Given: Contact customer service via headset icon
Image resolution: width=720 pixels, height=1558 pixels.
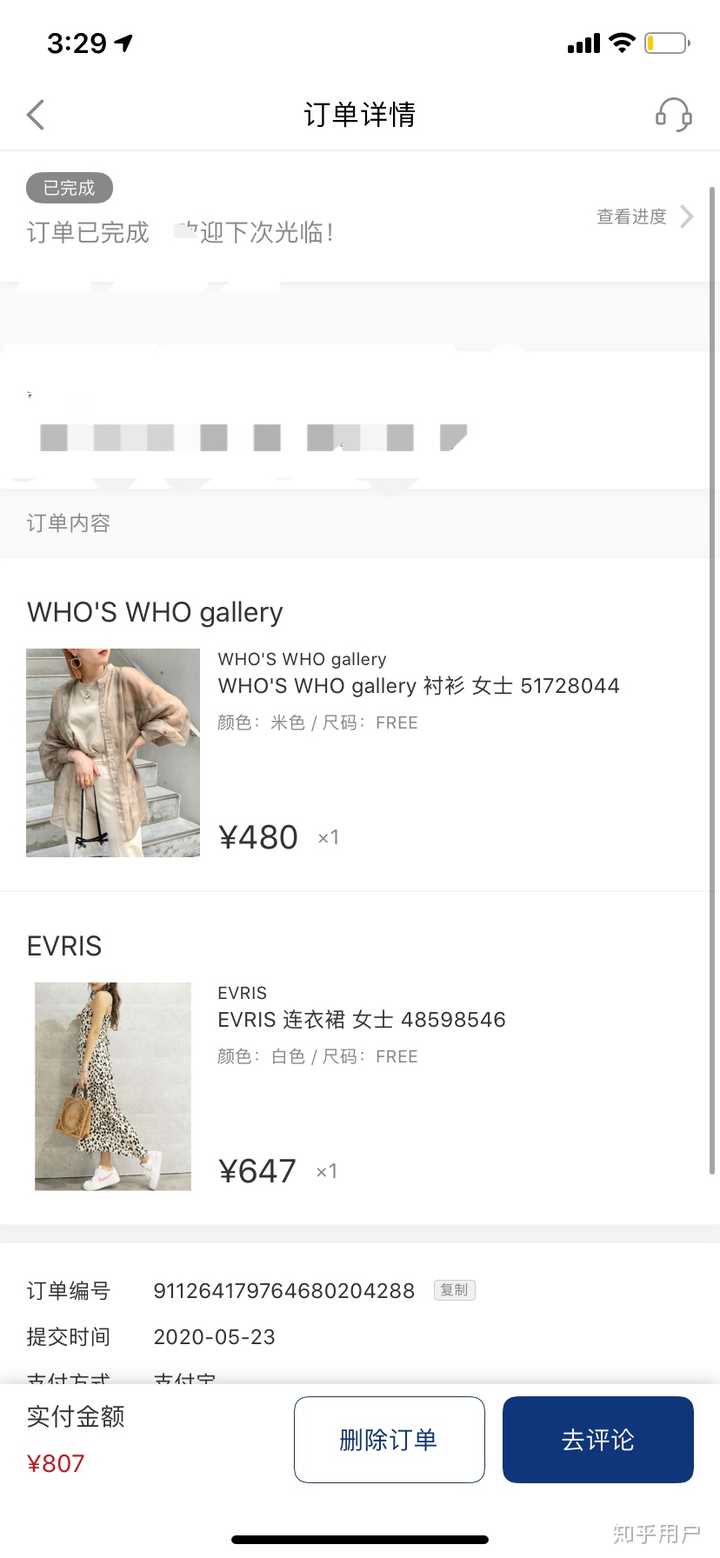Looking at the screenshot, I should pyautogui.click(x=673, y=115).
